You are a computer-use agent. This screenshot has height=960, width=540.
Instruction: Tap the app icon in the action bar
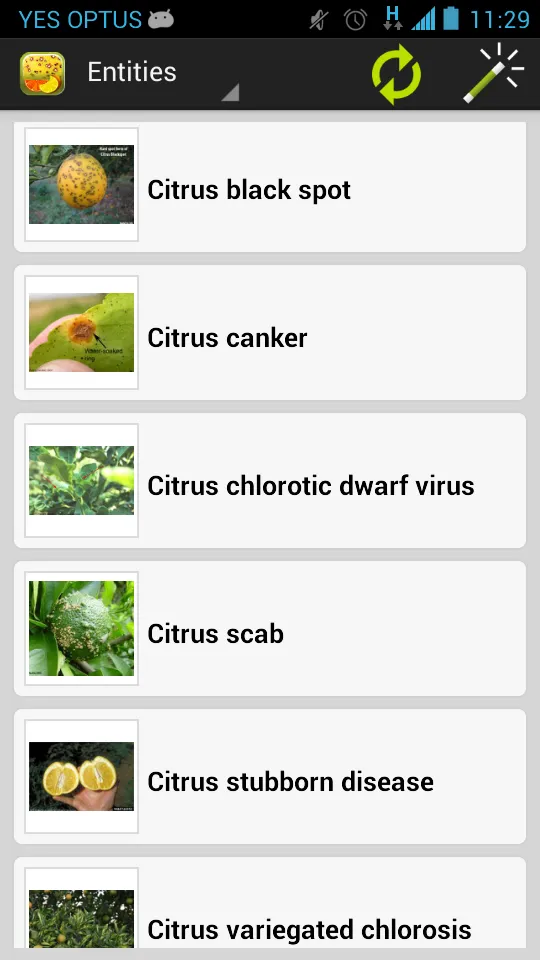click(x=42, y=73)
